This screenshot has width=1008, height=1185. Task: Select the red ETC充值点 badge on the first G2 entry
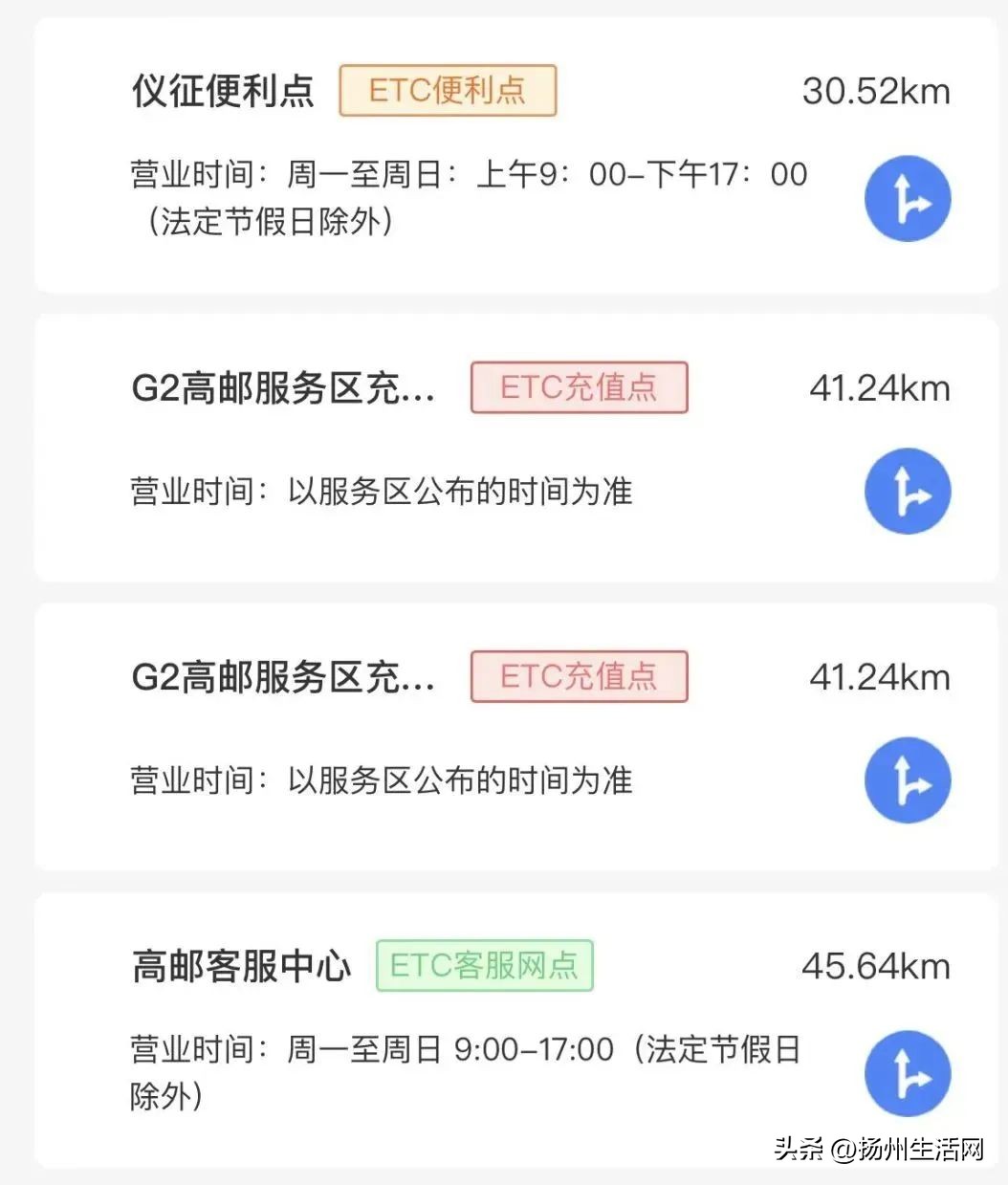[579, 387]
